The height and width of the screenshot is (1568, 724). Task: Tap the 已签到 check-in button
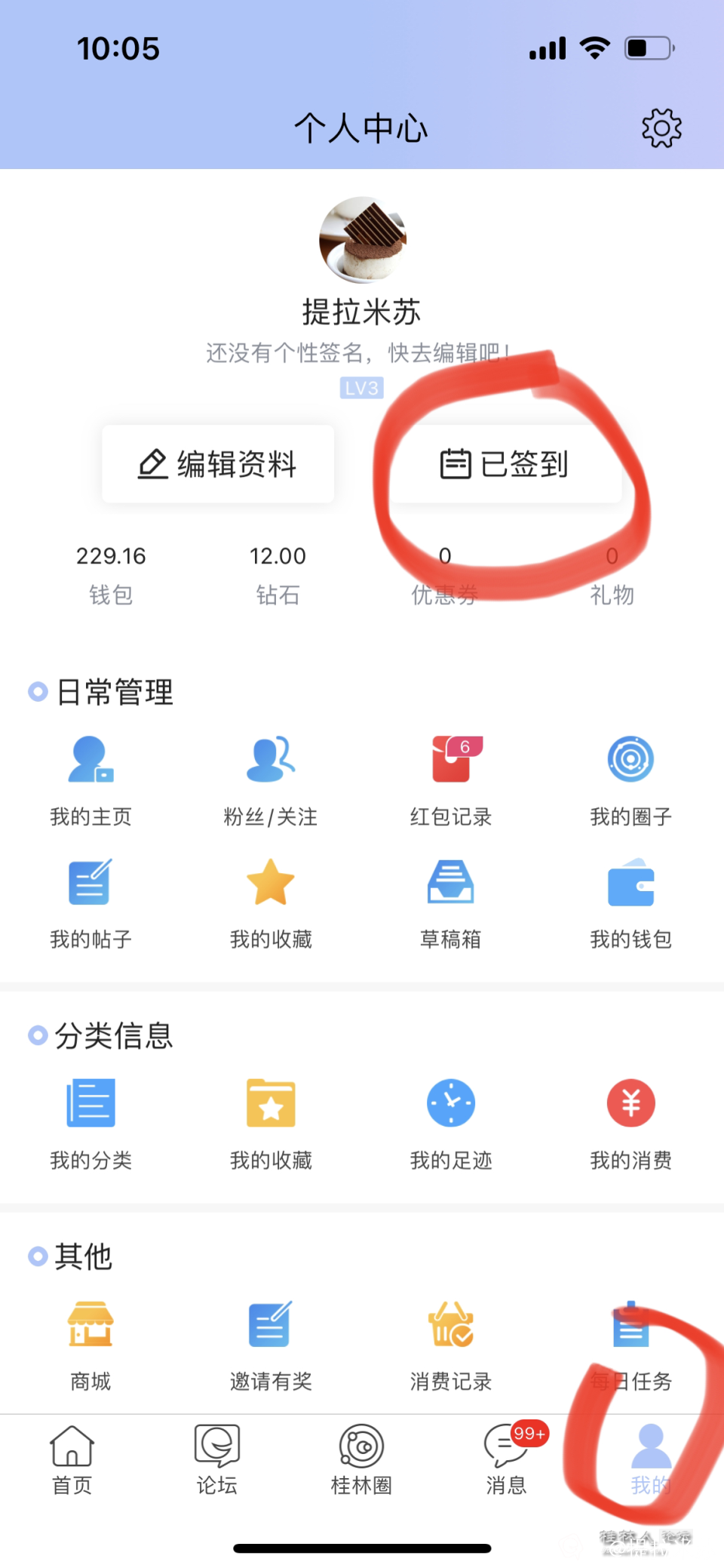pyautogui.click(x=505, y=464)
